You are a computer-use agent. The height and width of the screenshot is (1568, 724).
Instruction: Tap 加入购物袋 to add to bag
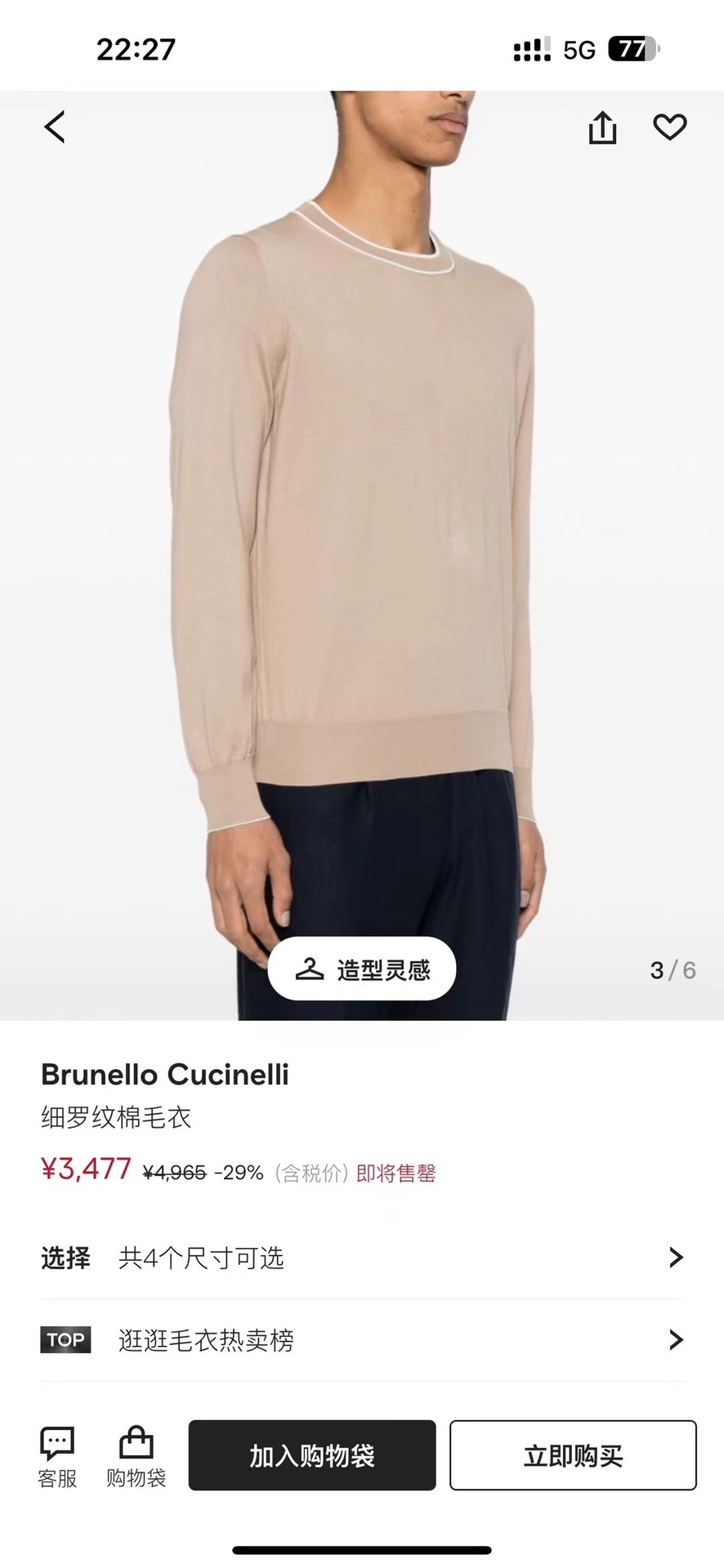click(x=312, y=1455)
